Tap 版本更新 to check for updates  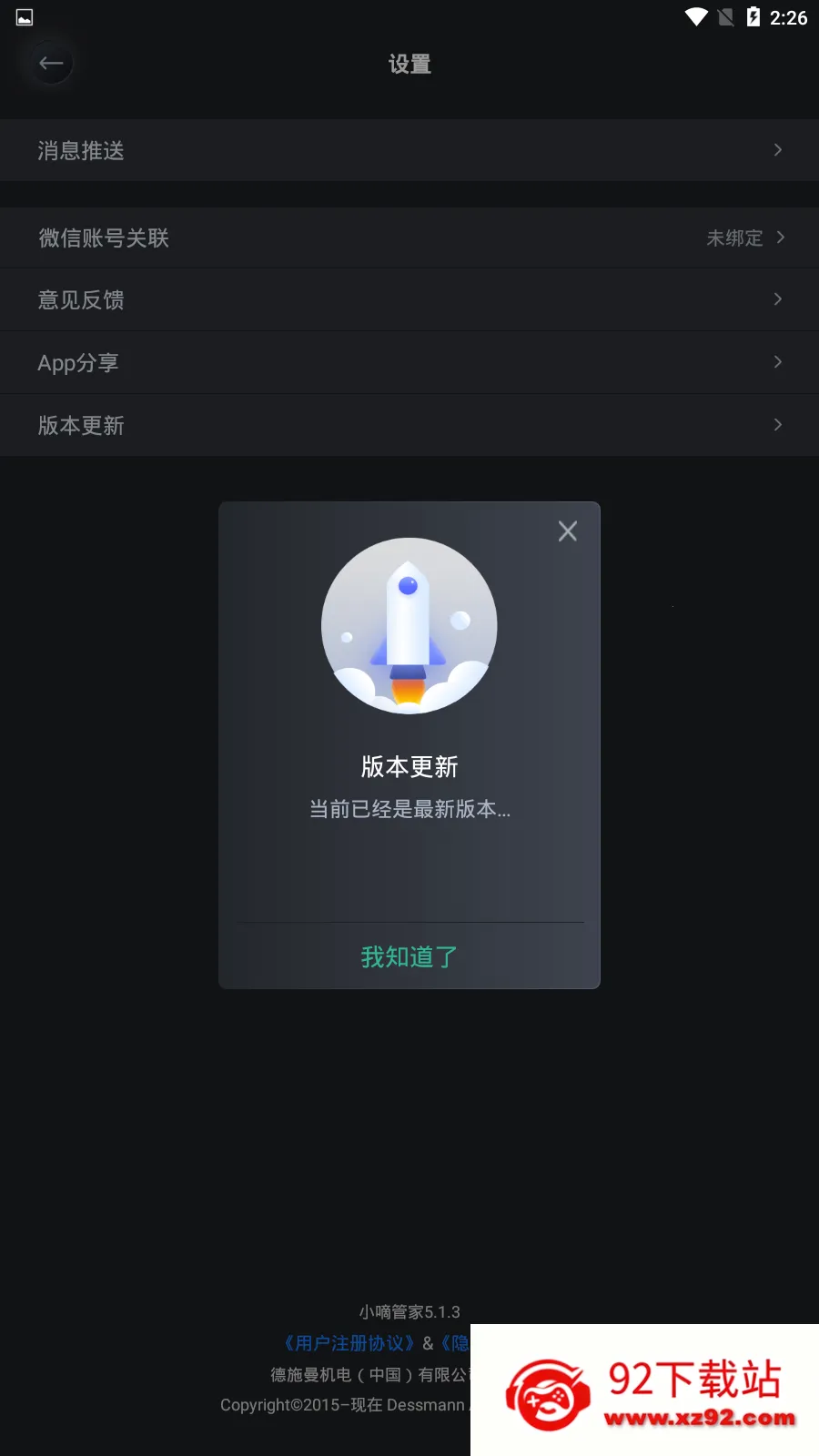81,425
